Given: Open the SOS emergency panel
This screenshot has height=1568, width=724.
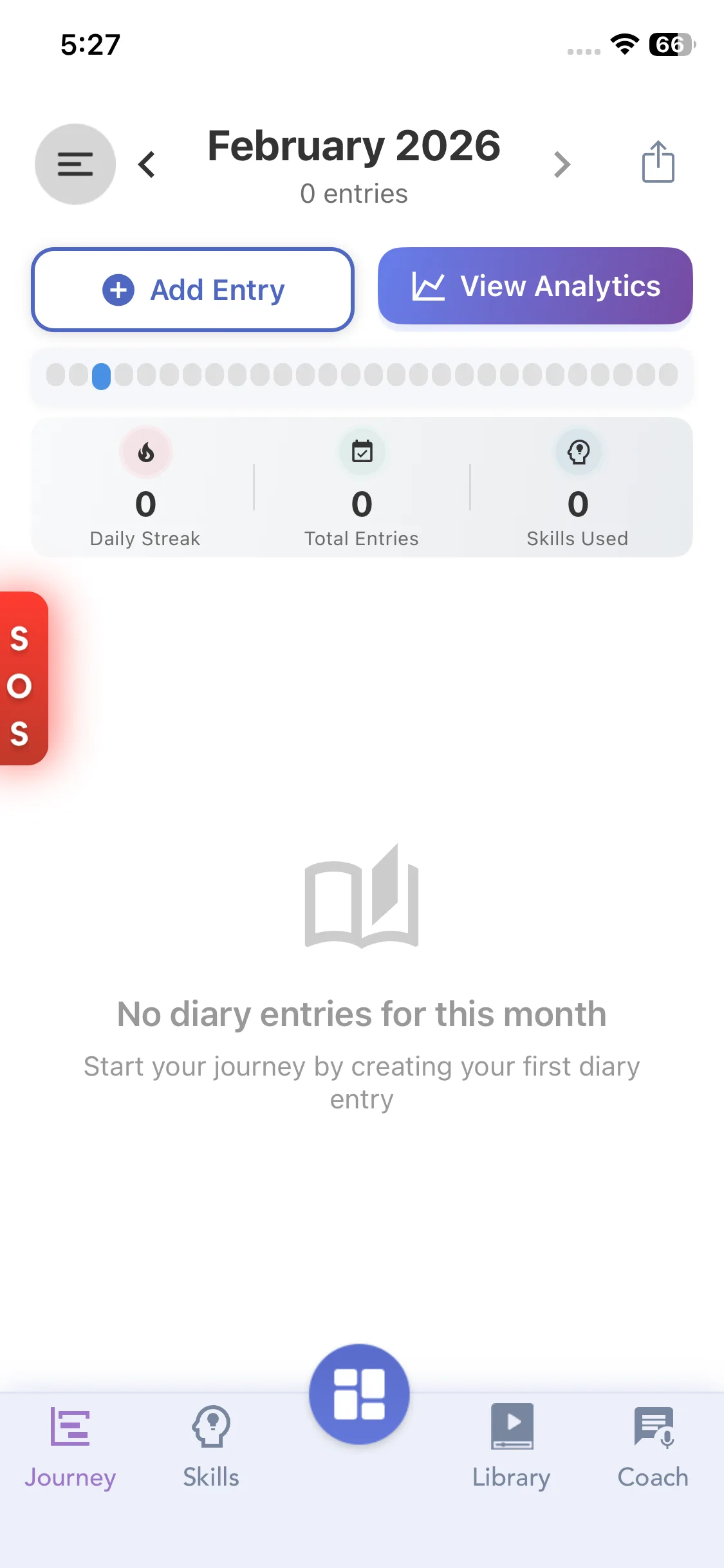Looking at the screenshot, I should [22, 678].
